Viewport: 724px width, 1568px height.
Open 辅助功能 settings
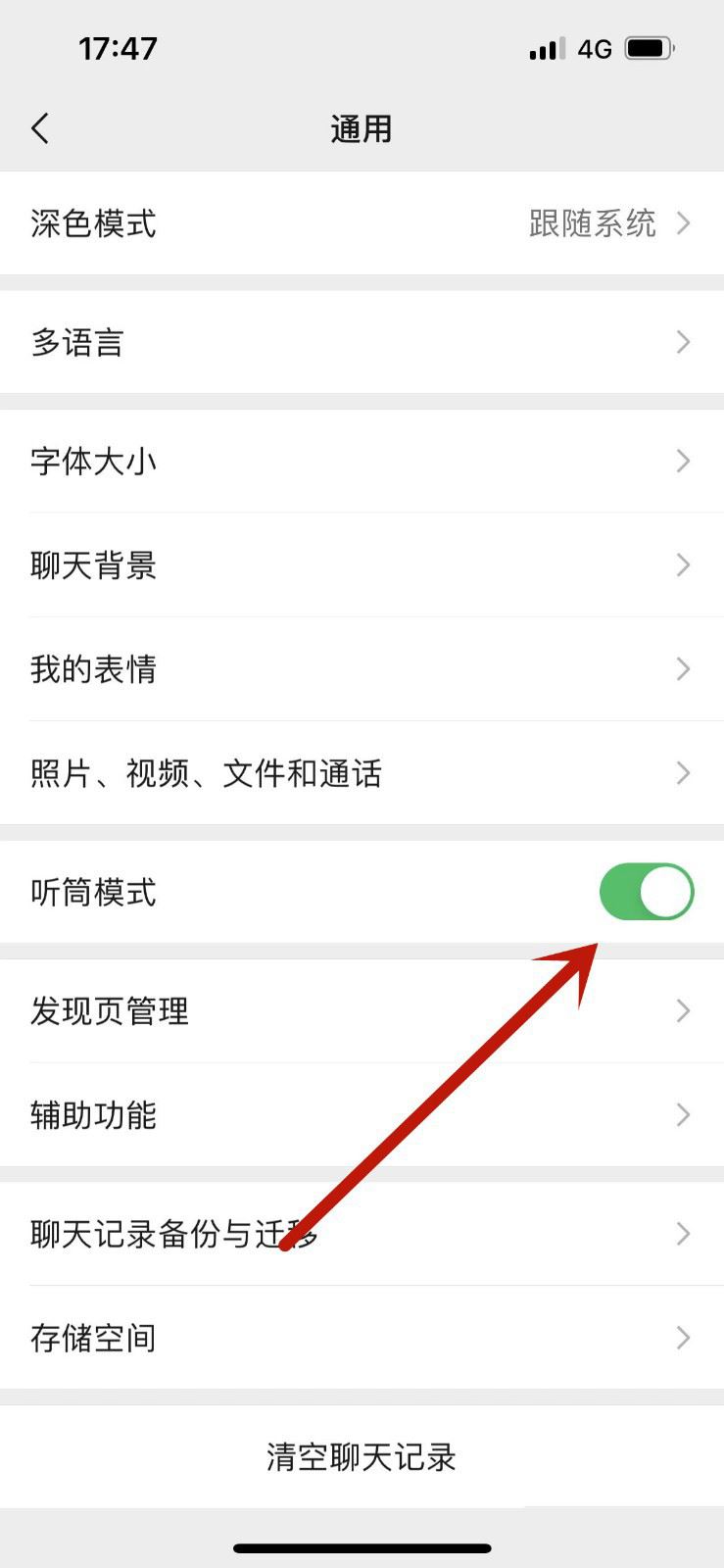pyautogui.click(x=362, y=1114)
